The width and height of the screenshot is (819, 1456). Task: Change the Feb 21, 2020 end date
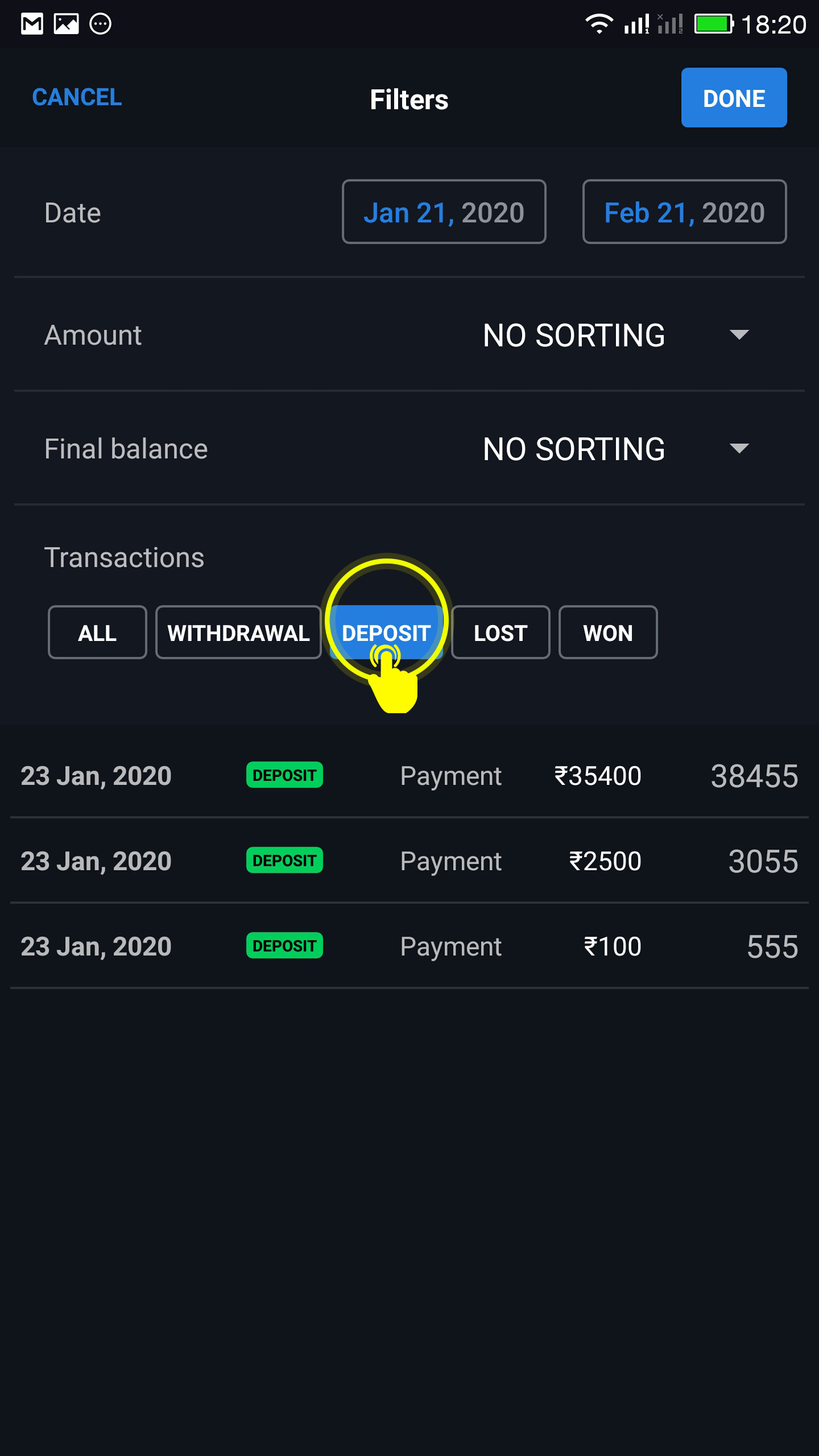[x=684, y=212]
